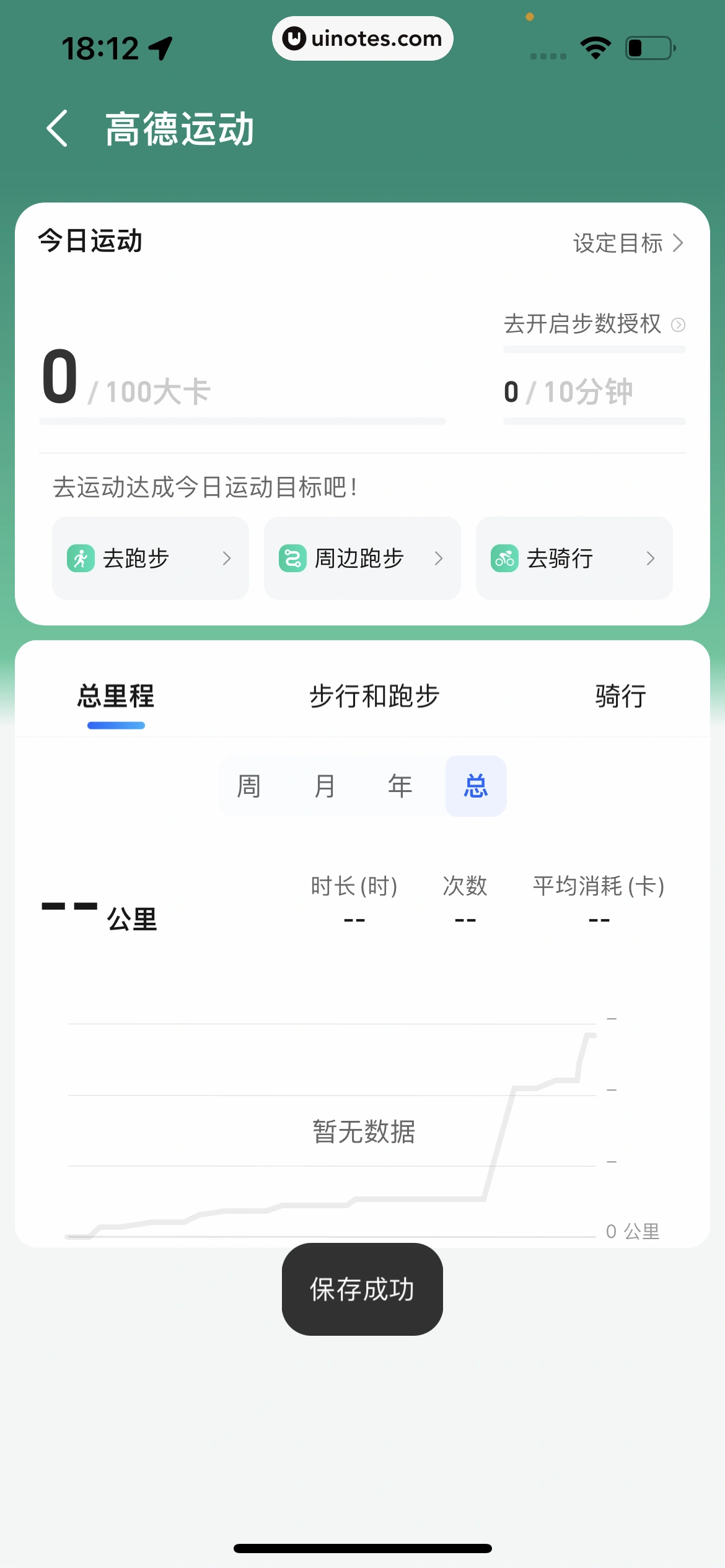The height and width of the screenshot is (1568, 725).
Task: Go back from 高德运动 page
Action: coord(58,129)
